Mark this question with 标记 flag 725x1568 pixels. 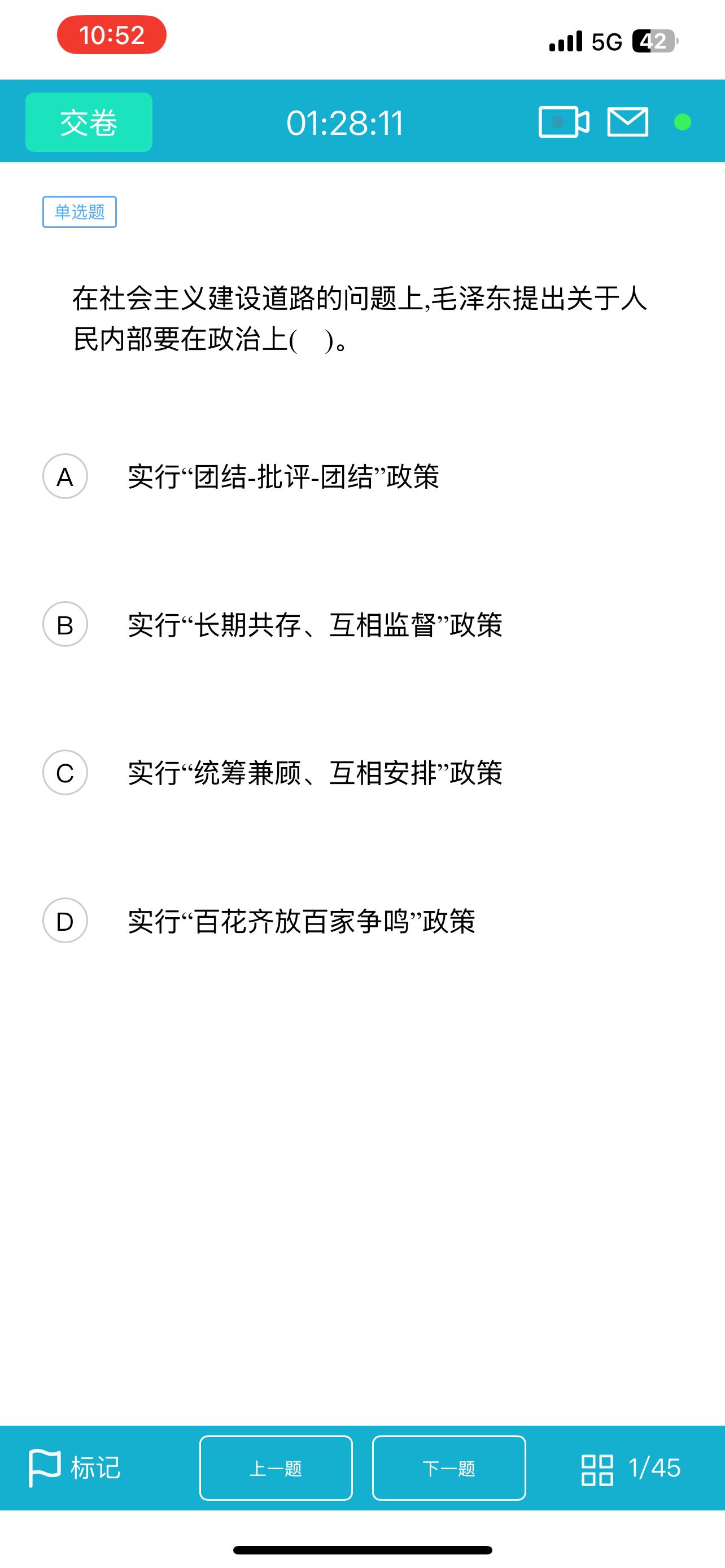75,1468
